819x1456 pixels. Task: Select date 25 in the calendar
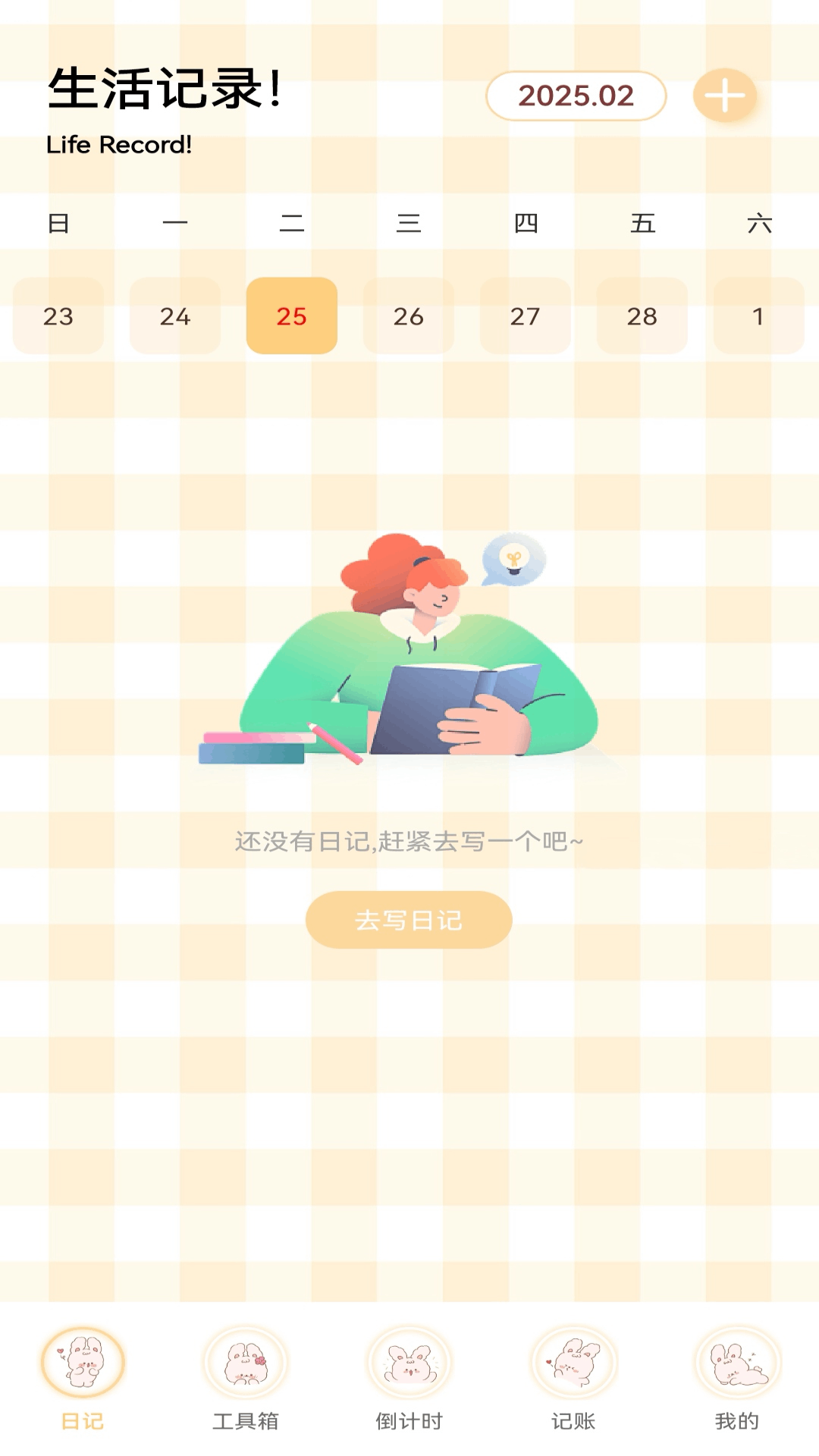[x=292, y=315]
